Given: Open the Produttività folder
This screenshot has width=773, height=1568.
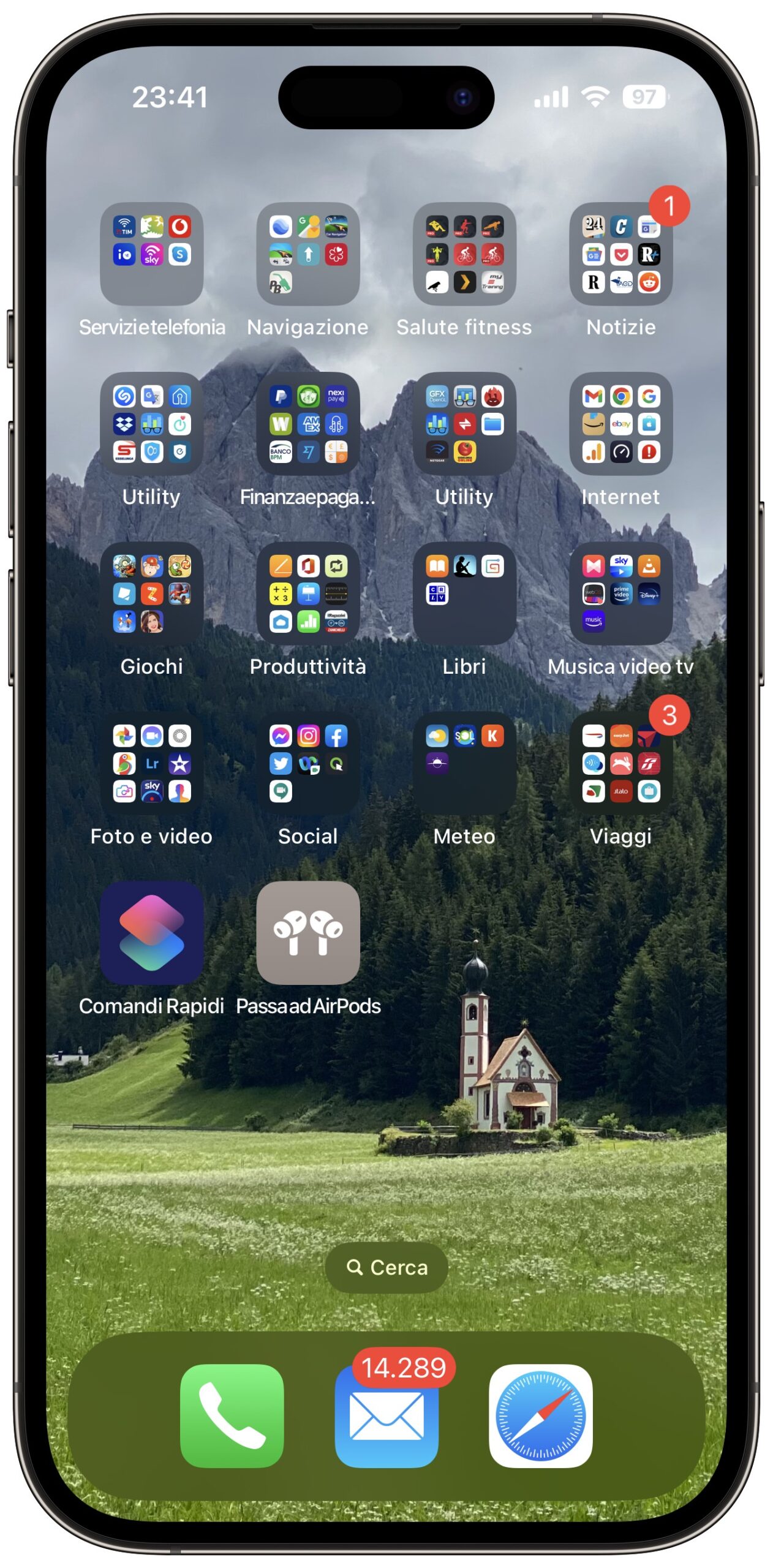Looking at the screenshot, I should [x=307, y=593].
